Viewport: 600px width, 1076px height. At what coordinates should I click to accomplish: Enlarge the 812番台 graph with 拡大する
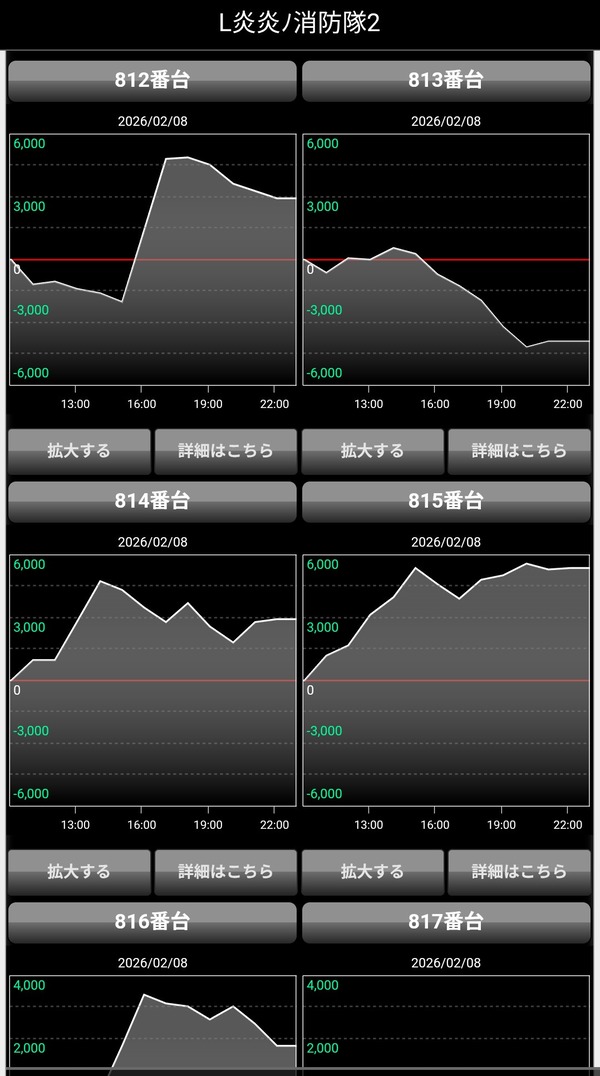point(79,451)
